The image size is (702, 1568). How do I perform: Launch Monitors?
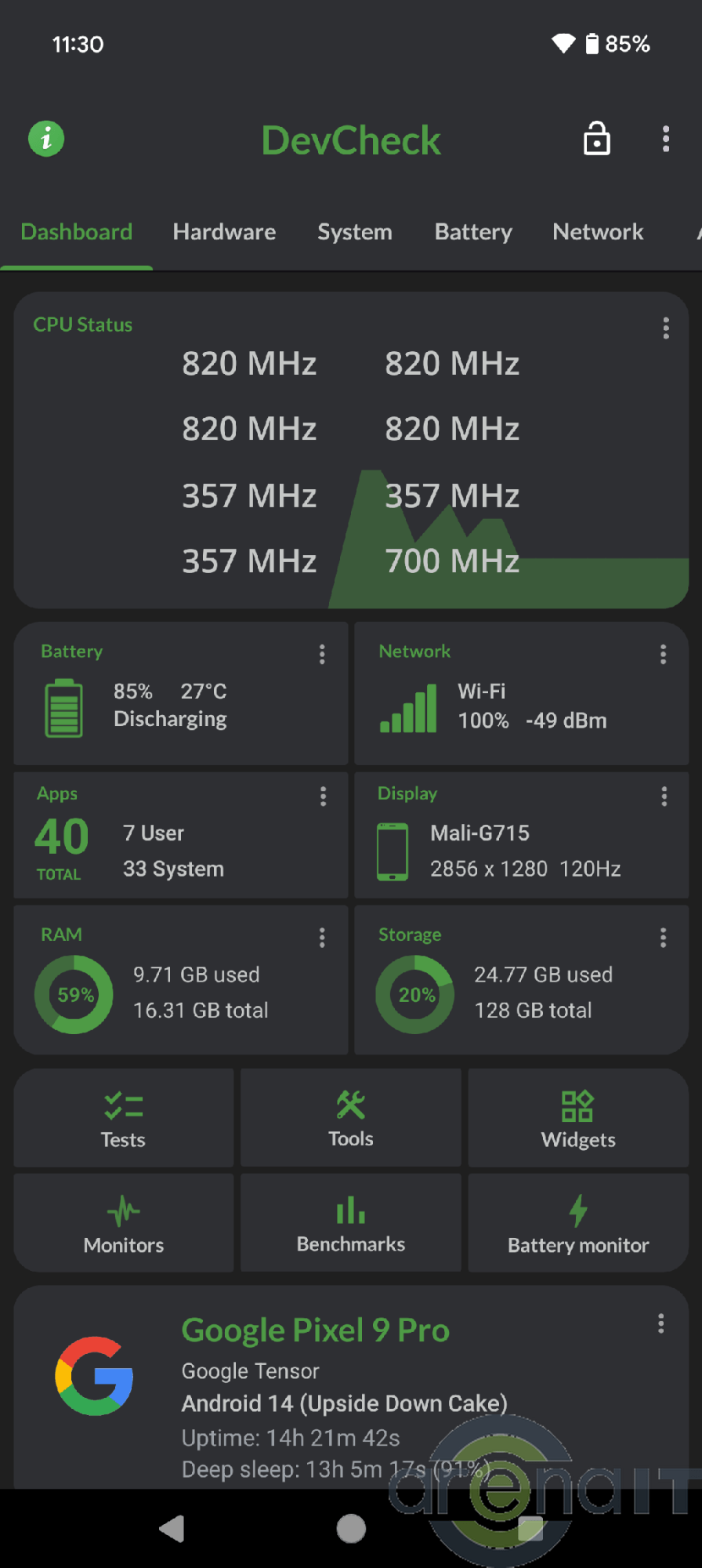[124, 1224]
